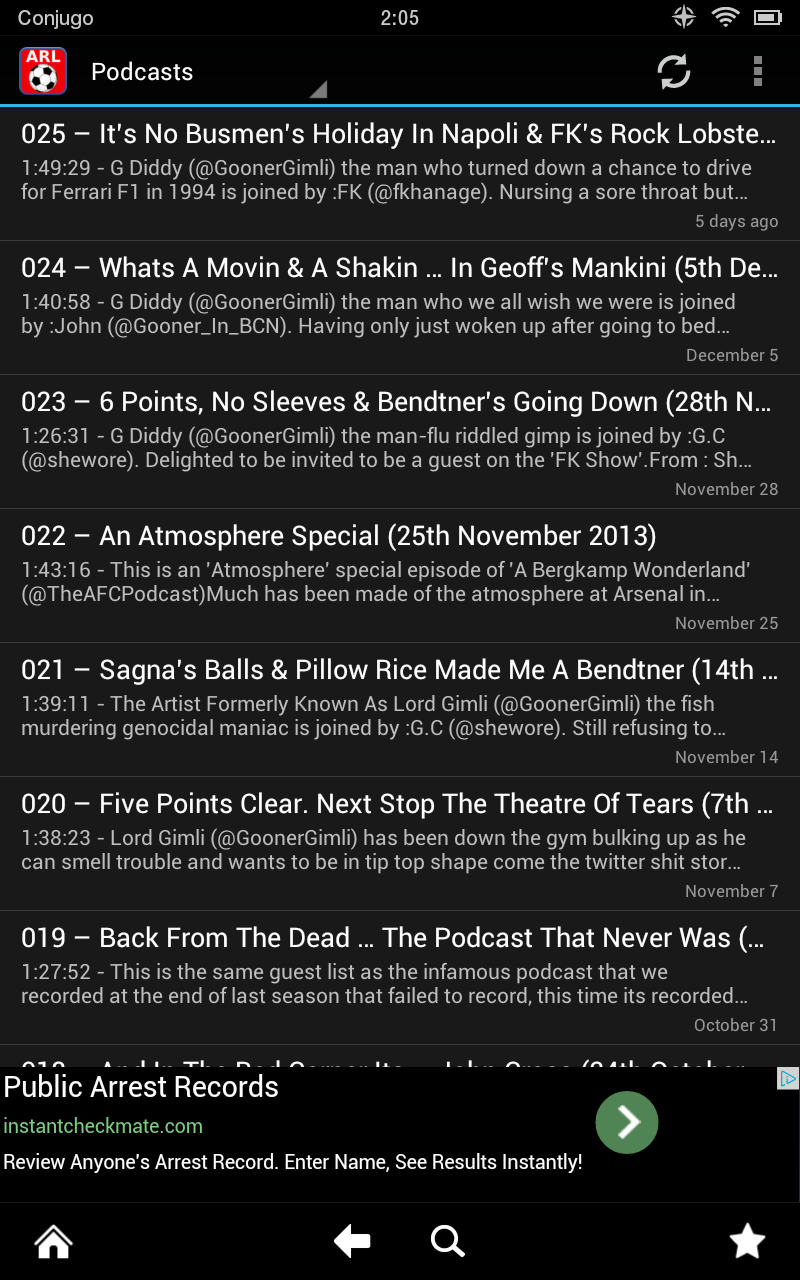800x1280 pixels.
Task: Open episode 023 6 Points, No Sleeves
Action: (x=400, y=442)
